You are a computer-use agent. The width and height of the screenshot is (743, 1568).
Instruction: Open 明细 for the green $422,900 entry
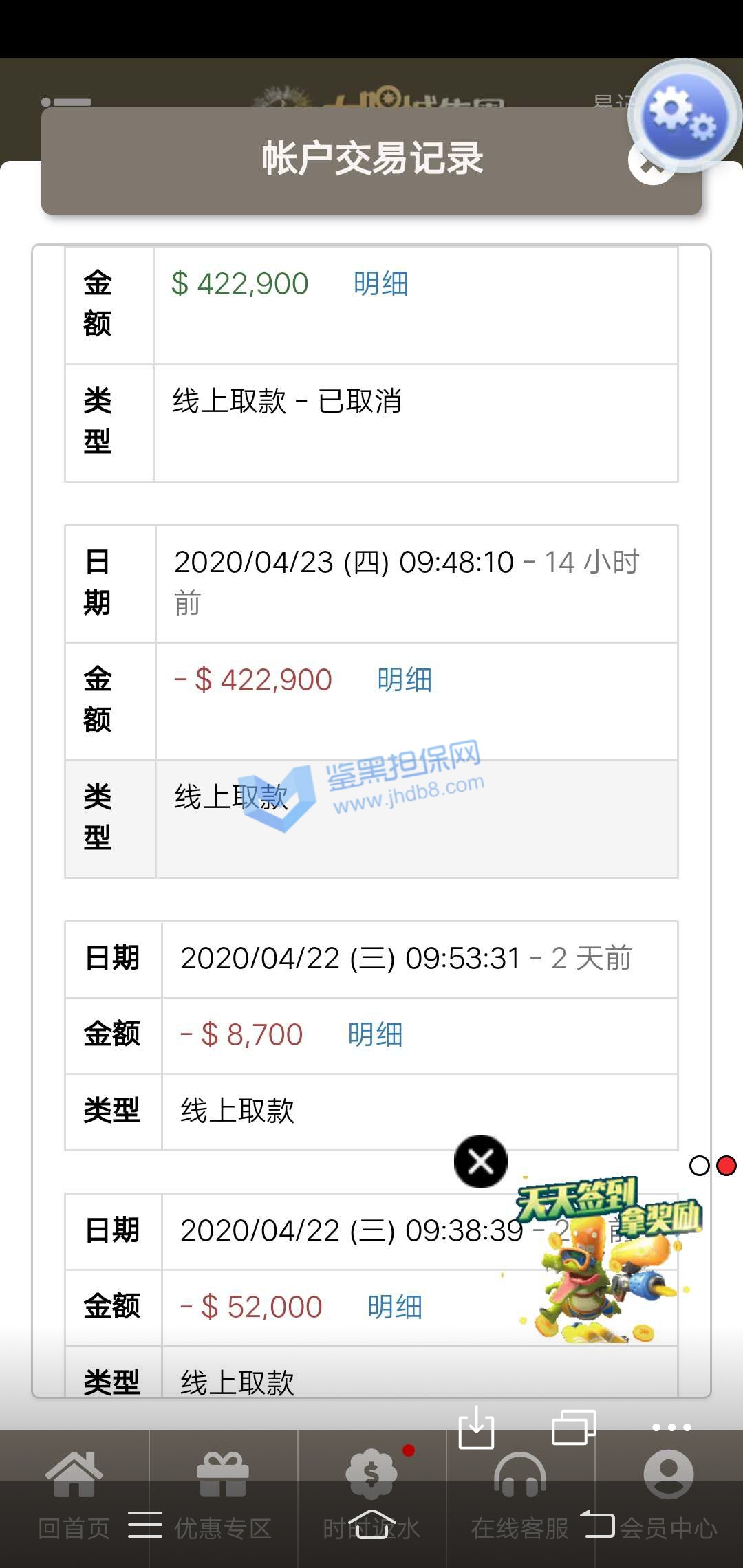click(x=380, y=283)
